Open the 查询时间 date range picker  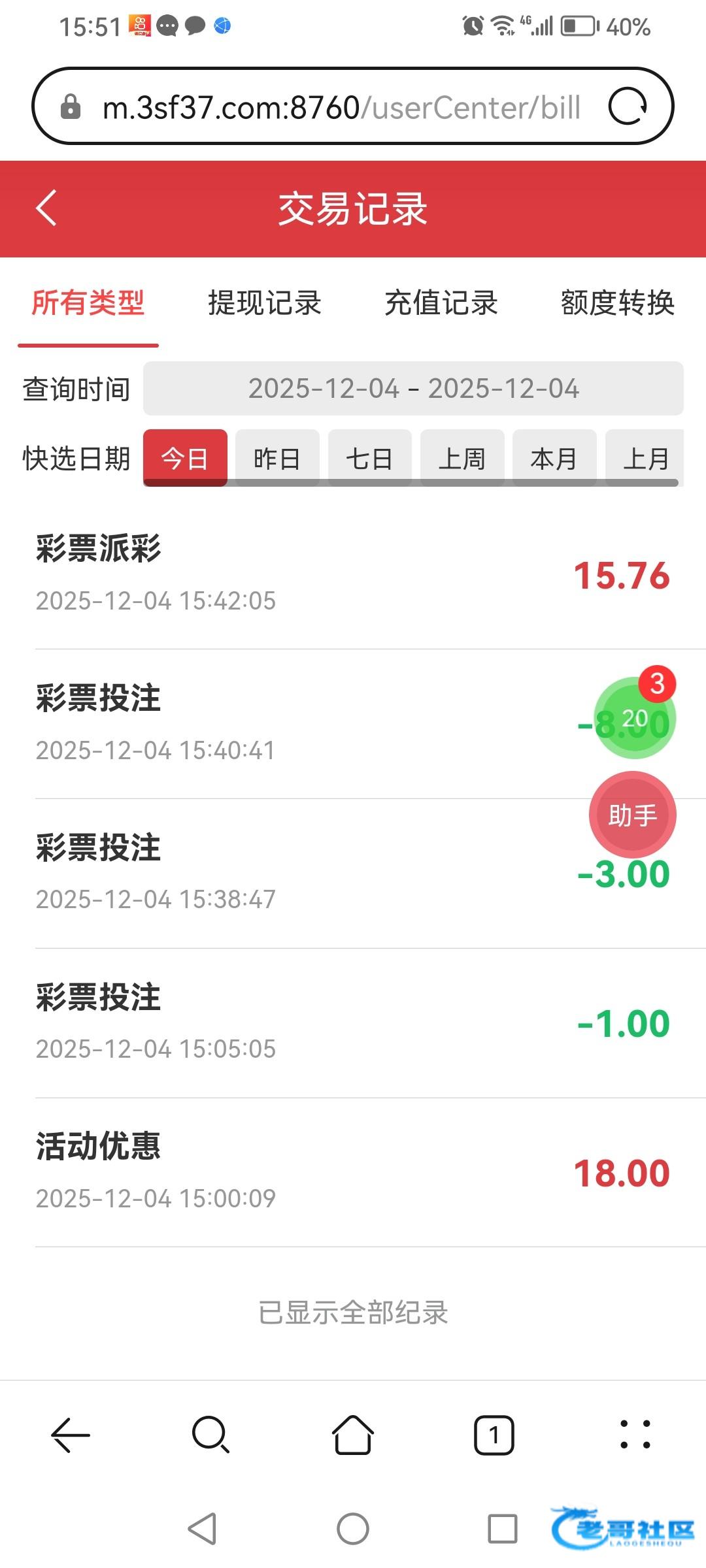[x=413, y=389]
